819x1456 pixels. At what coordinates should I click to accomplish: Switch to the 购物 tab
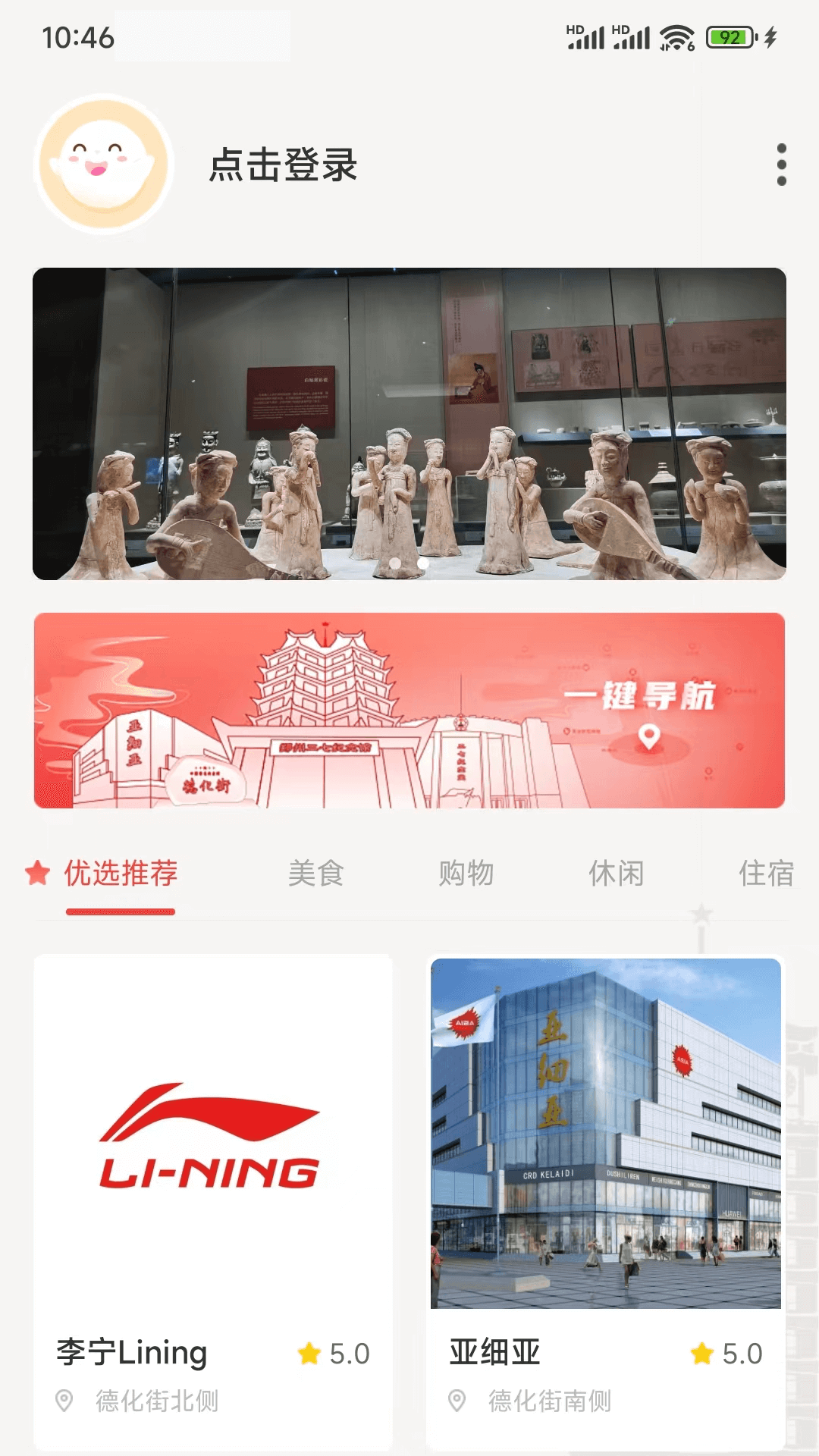click(466, 874)
